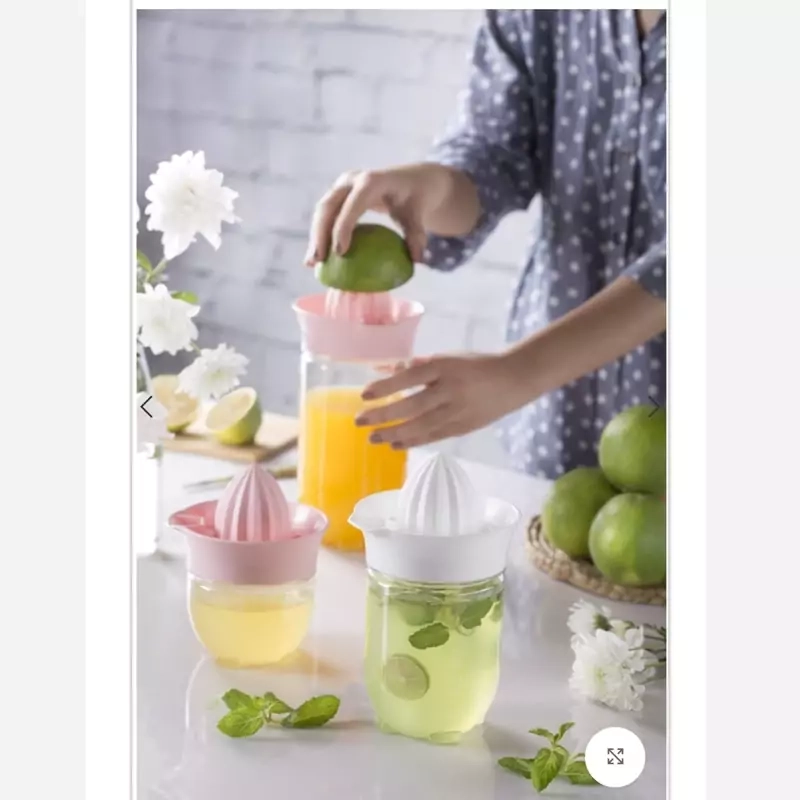
Task: Expand the photo to fullscreen
Action: point(615,757)
